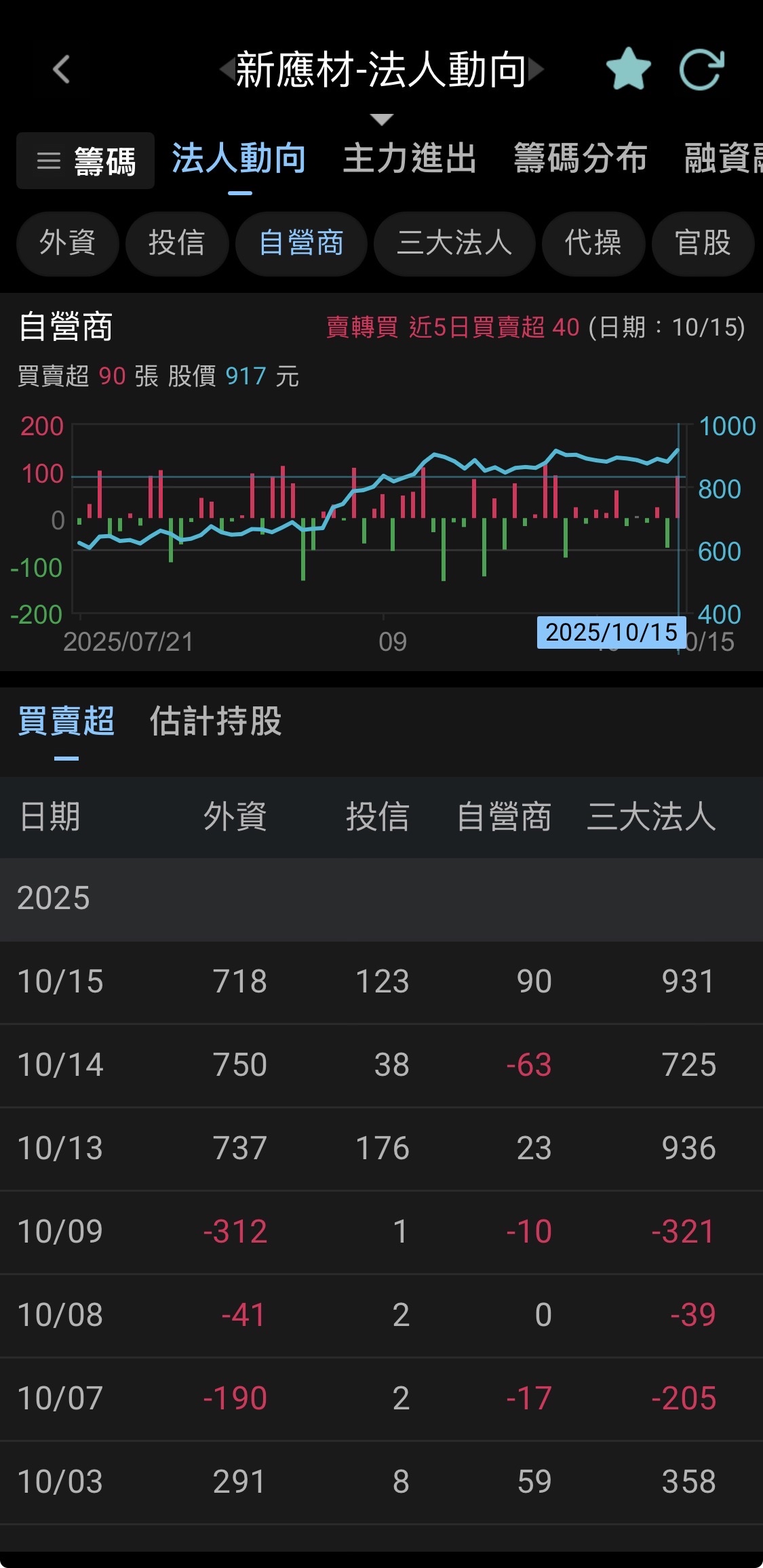Select the 投信 chip
This screenshot has width=763, height=1568.
coord(176,243)
